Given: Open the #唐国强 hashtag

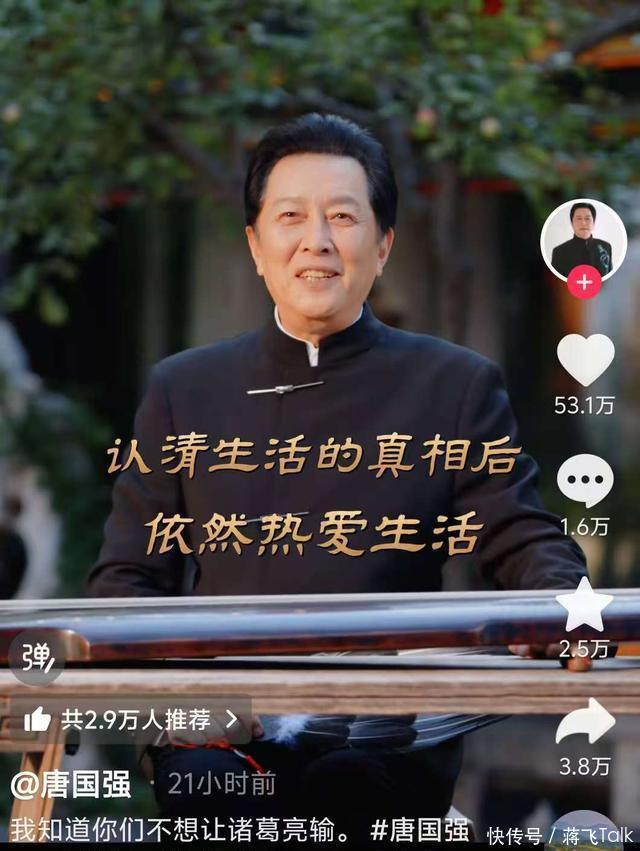Looking at the screenshot, I should (419, 830).
